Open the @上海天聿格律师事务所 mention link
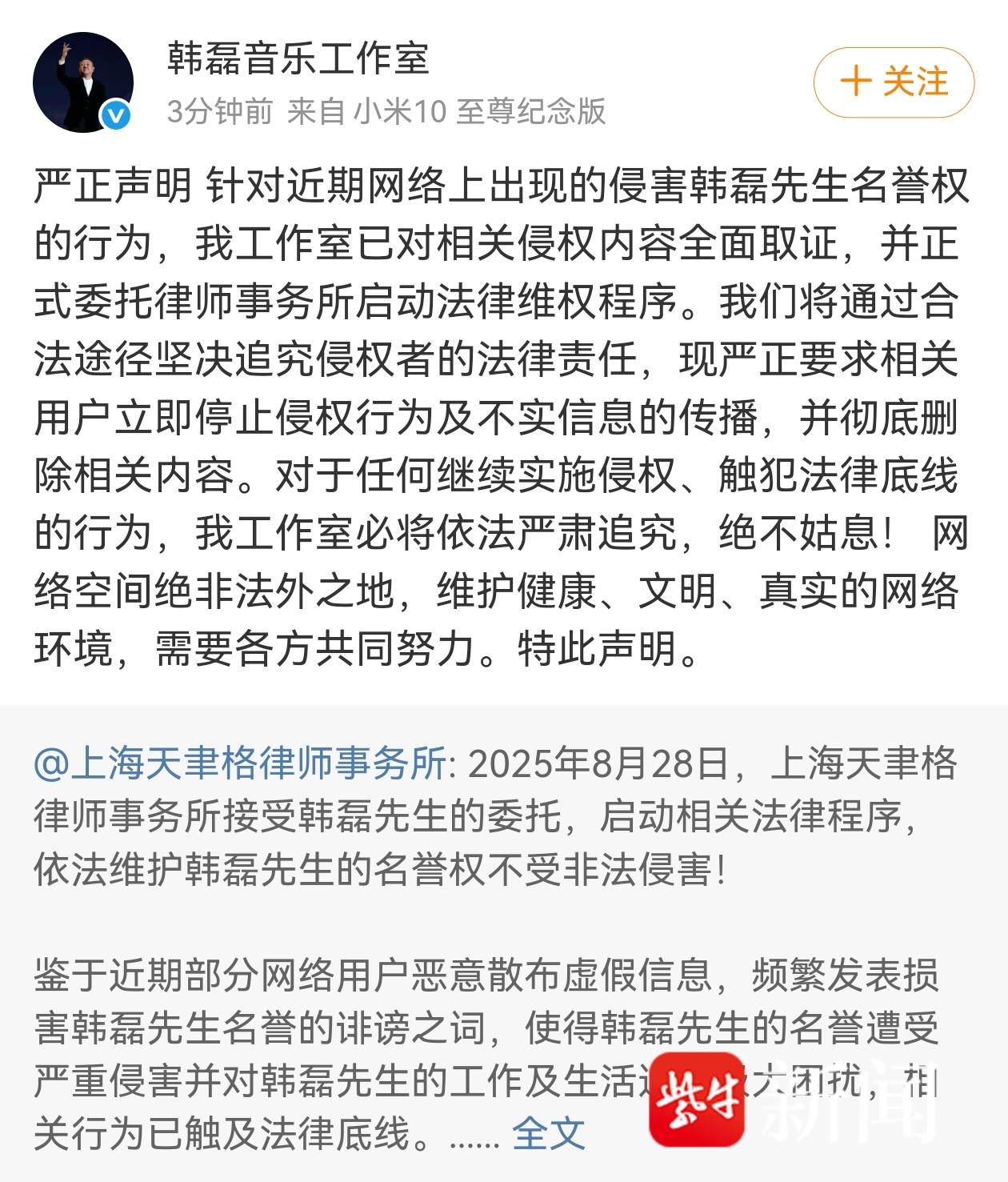The height and width of the screenshot is (1182, 1008). coord(240,763)
